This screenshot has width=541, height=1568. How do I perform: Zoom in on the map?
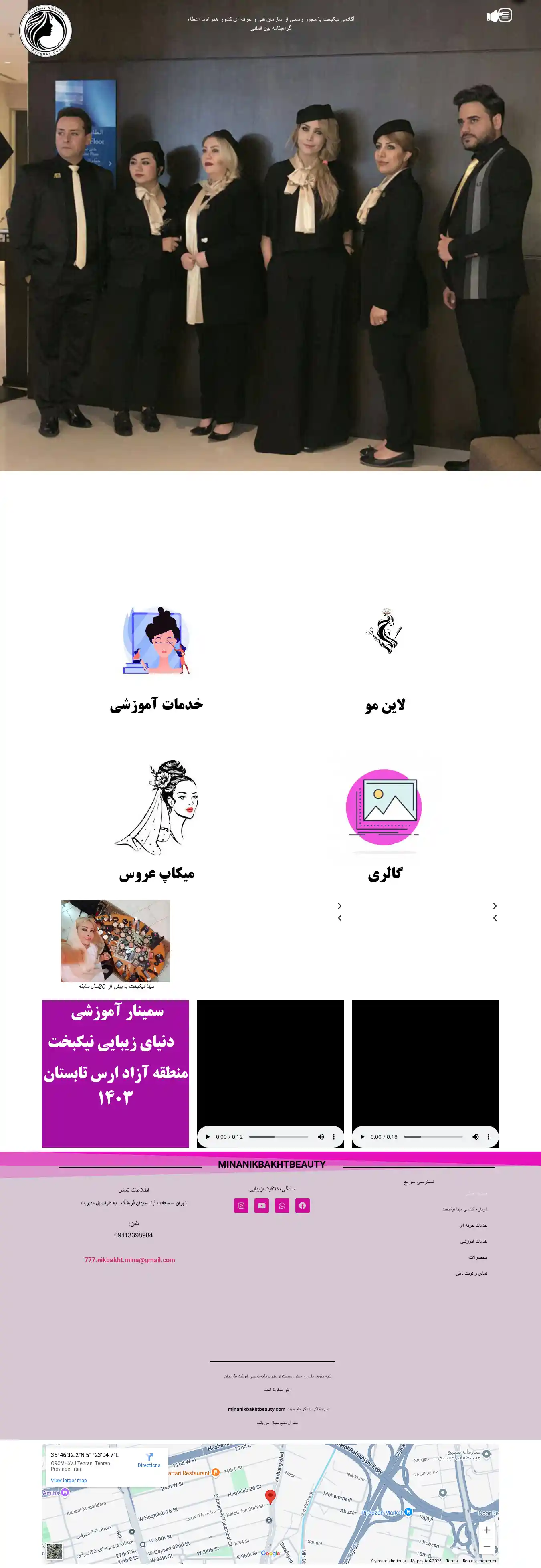click(486, 1530)
